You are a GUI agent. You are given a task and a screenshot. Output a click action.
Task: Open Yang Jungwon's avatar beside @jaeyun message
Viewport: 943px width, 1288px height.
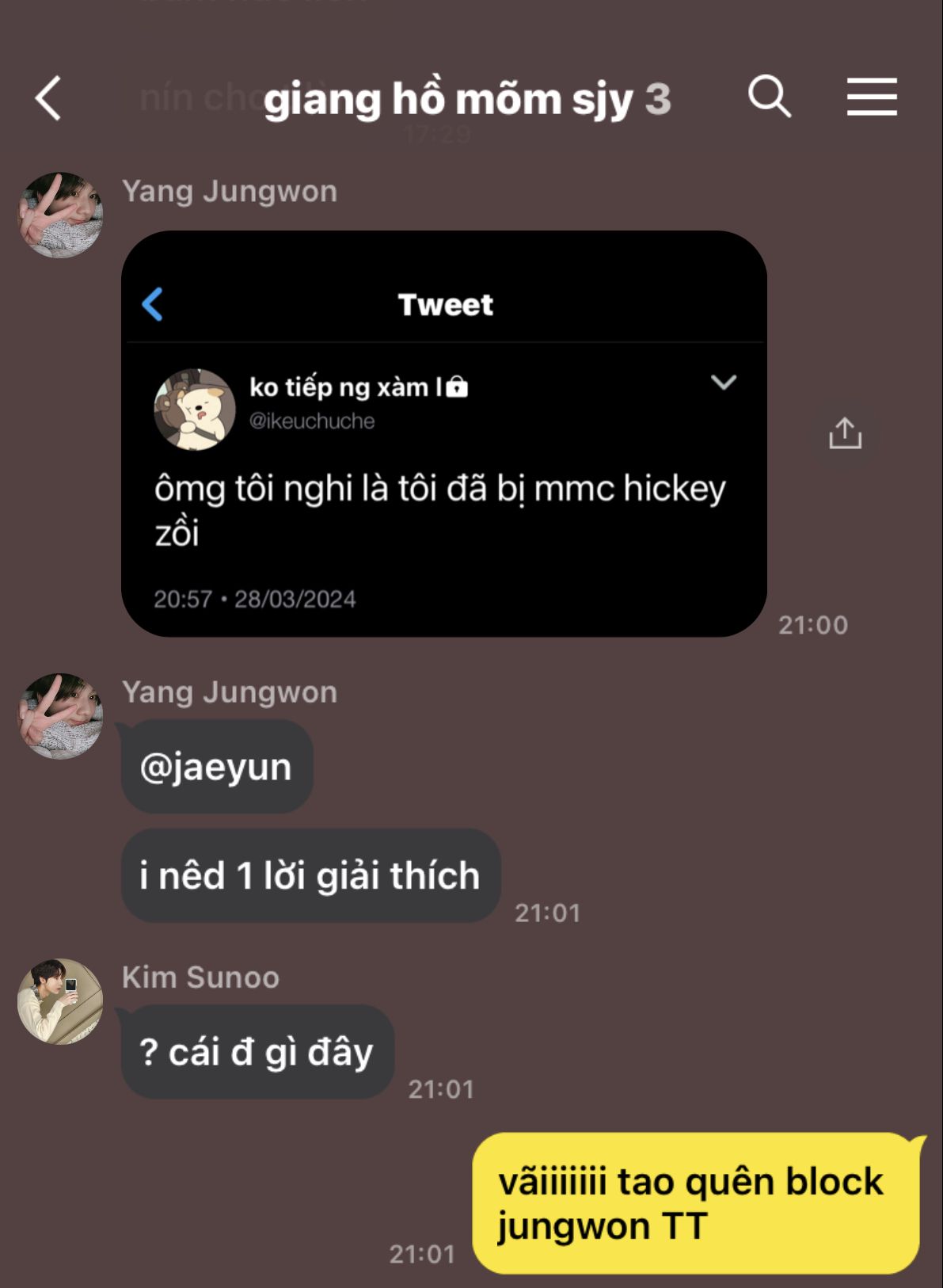[60, 715]
